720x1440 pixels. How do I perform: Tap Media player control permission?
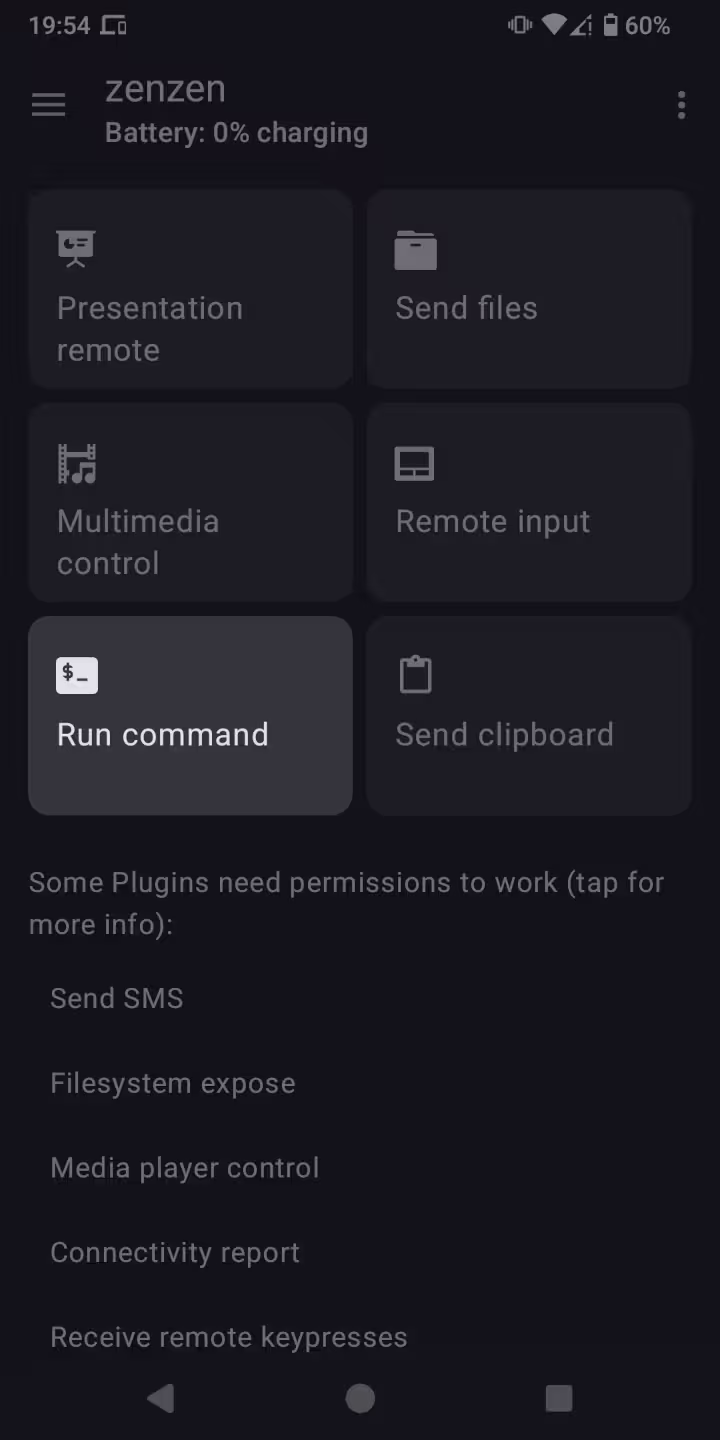tap(185, 1168)
